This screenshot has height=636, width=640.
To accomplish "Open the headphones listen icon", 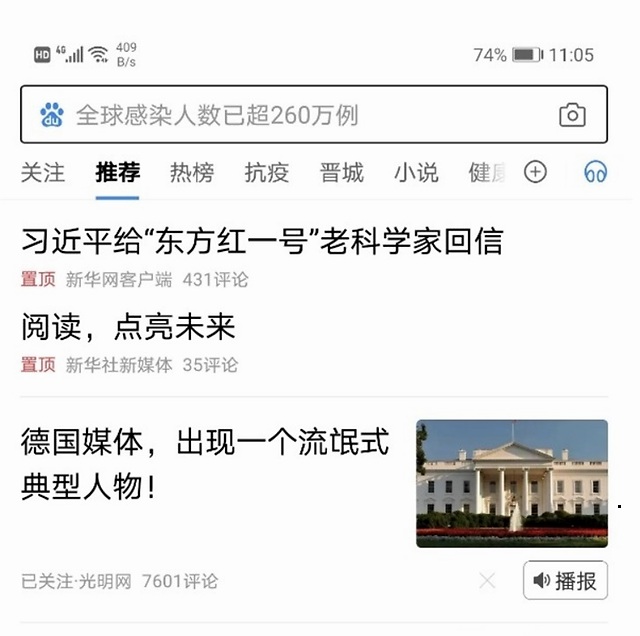I will 596,173.
